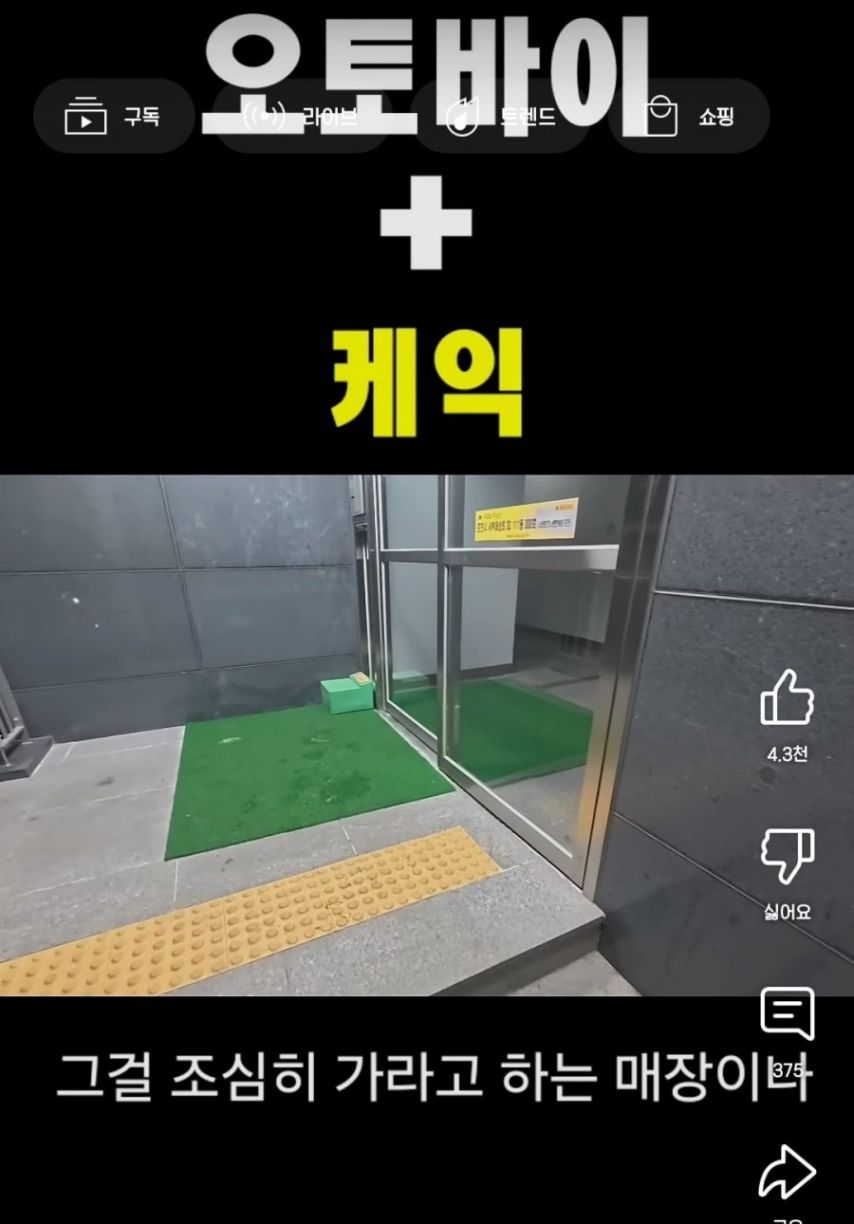Image resolution: width=854 pixels, height=1224 pixels.
Task: Open the 트렌드 (trends) chip
Action: pyautogui.click(x=499, y=116)
